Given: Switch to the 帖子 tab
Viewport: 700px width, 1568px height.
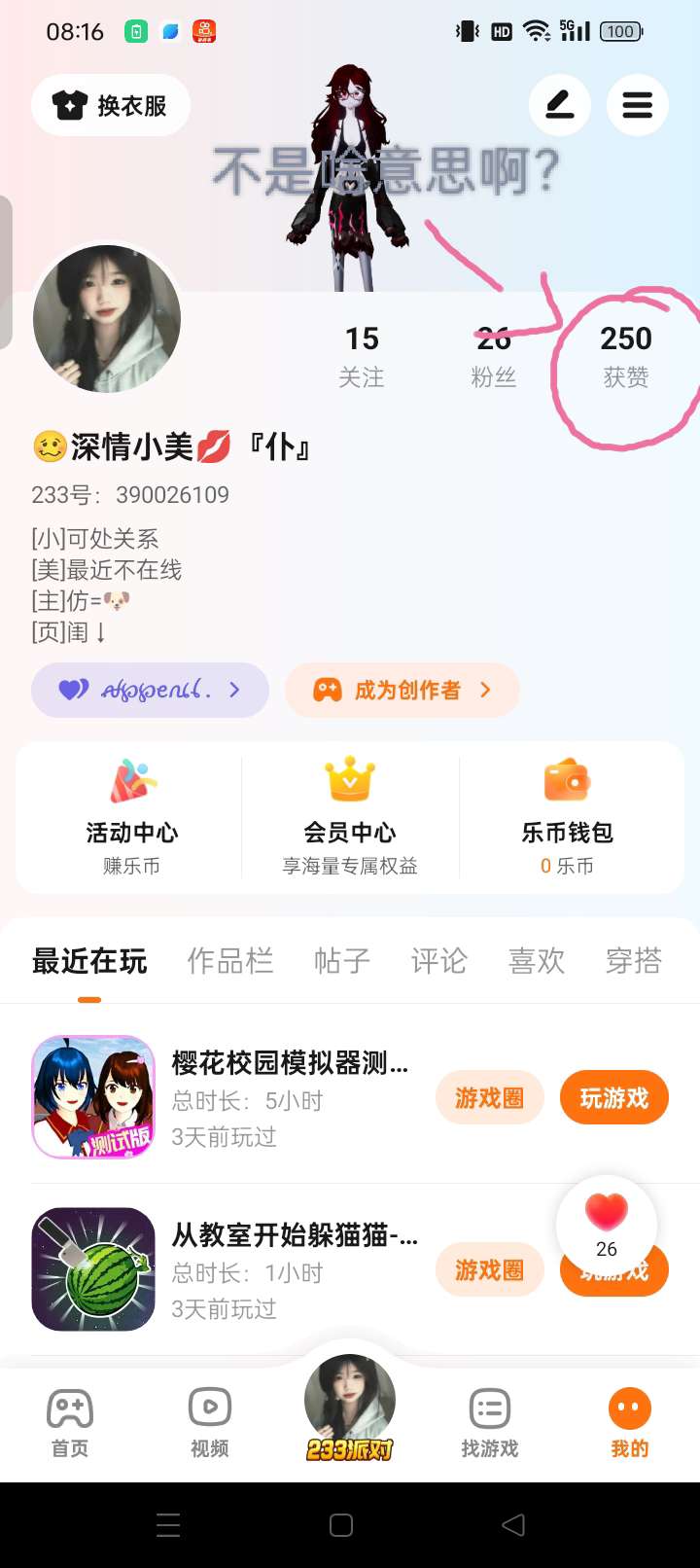Looking at the screenshot, I should [x=342, y=961].
